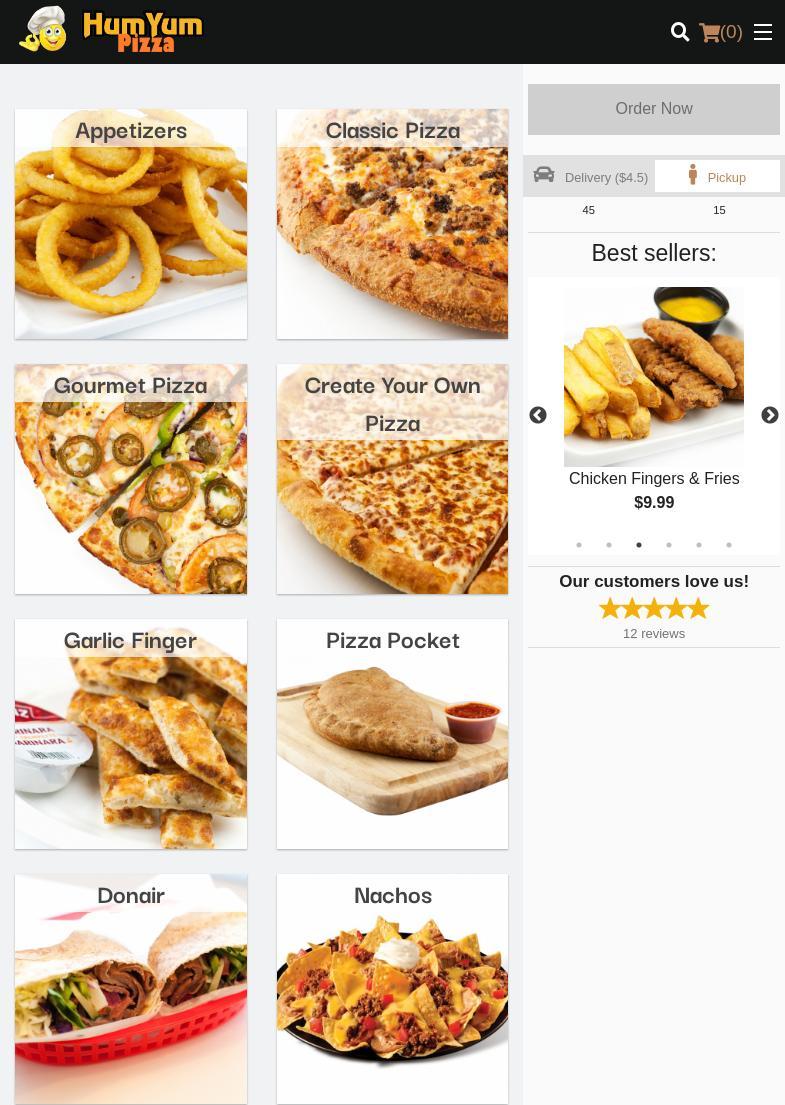Switch to Pickup

(717, 177)
